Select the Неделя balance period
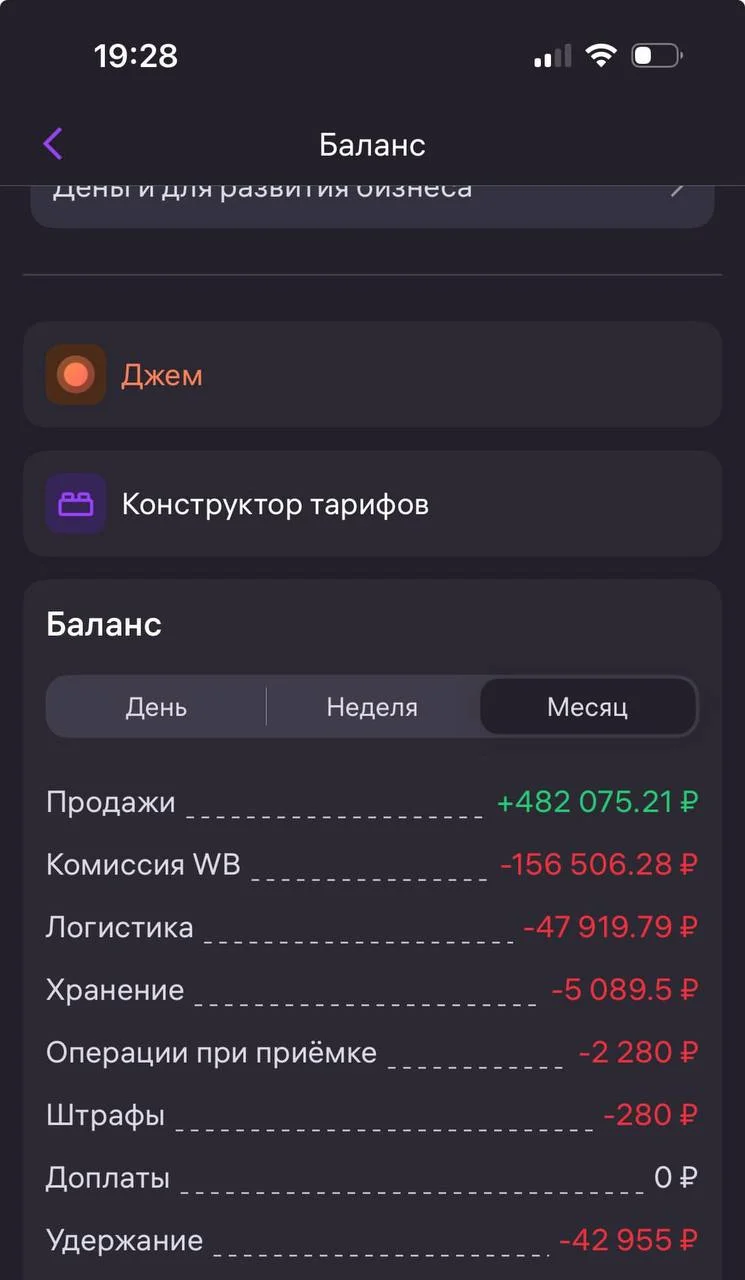745x1280 pixels. click(372, 707)
